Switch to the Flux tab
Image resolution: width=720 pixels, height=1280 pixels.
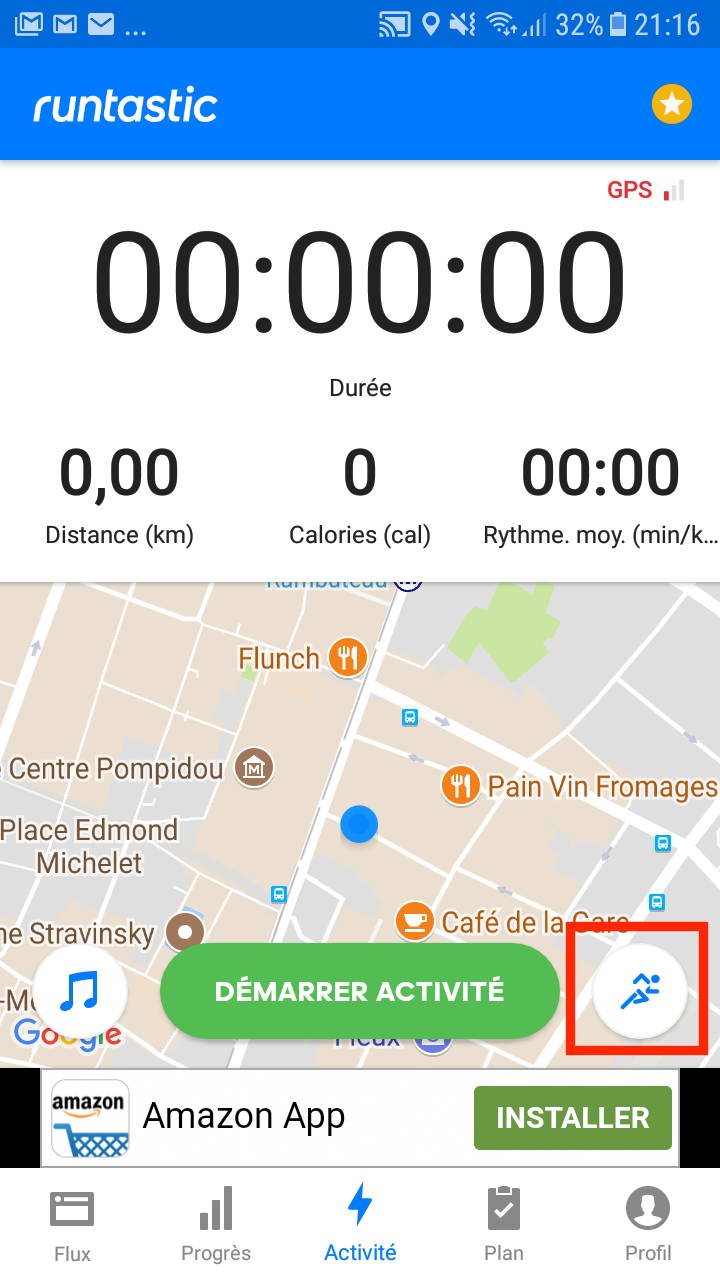tap(72, 1224)
